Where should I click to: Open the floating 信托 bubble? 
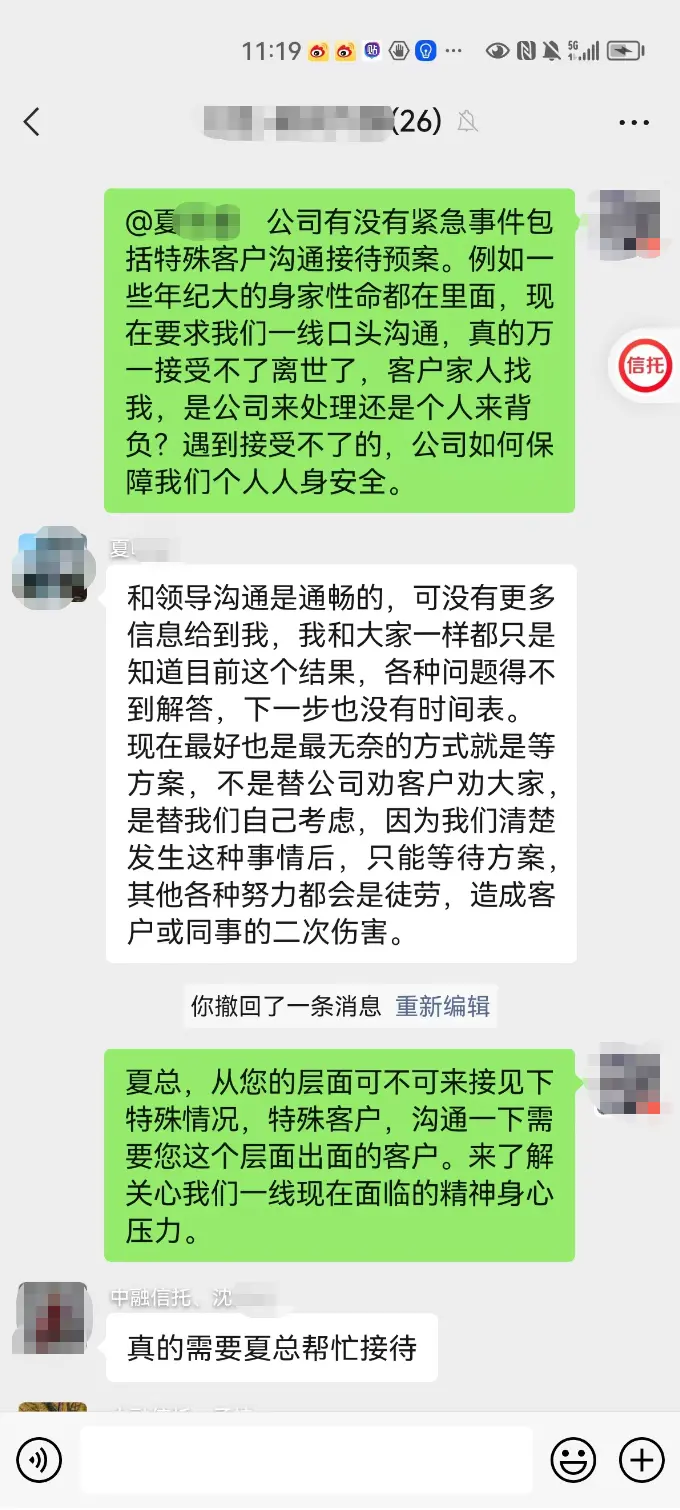tap(646, 365)
